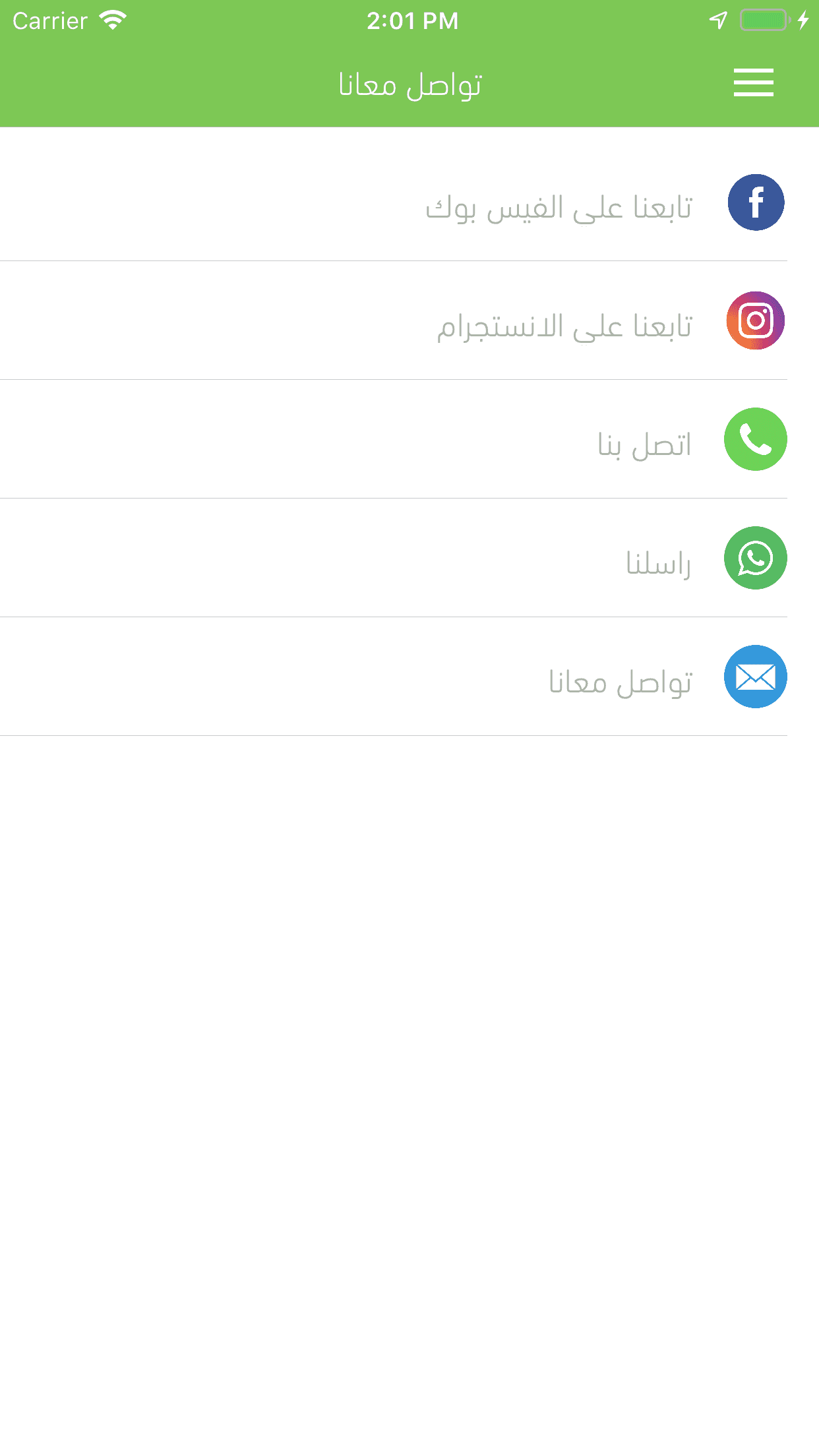The image size is (819, 1456).
Task: Open the 'راسلنا' WhatsApp row
Action: coord(658,563)
